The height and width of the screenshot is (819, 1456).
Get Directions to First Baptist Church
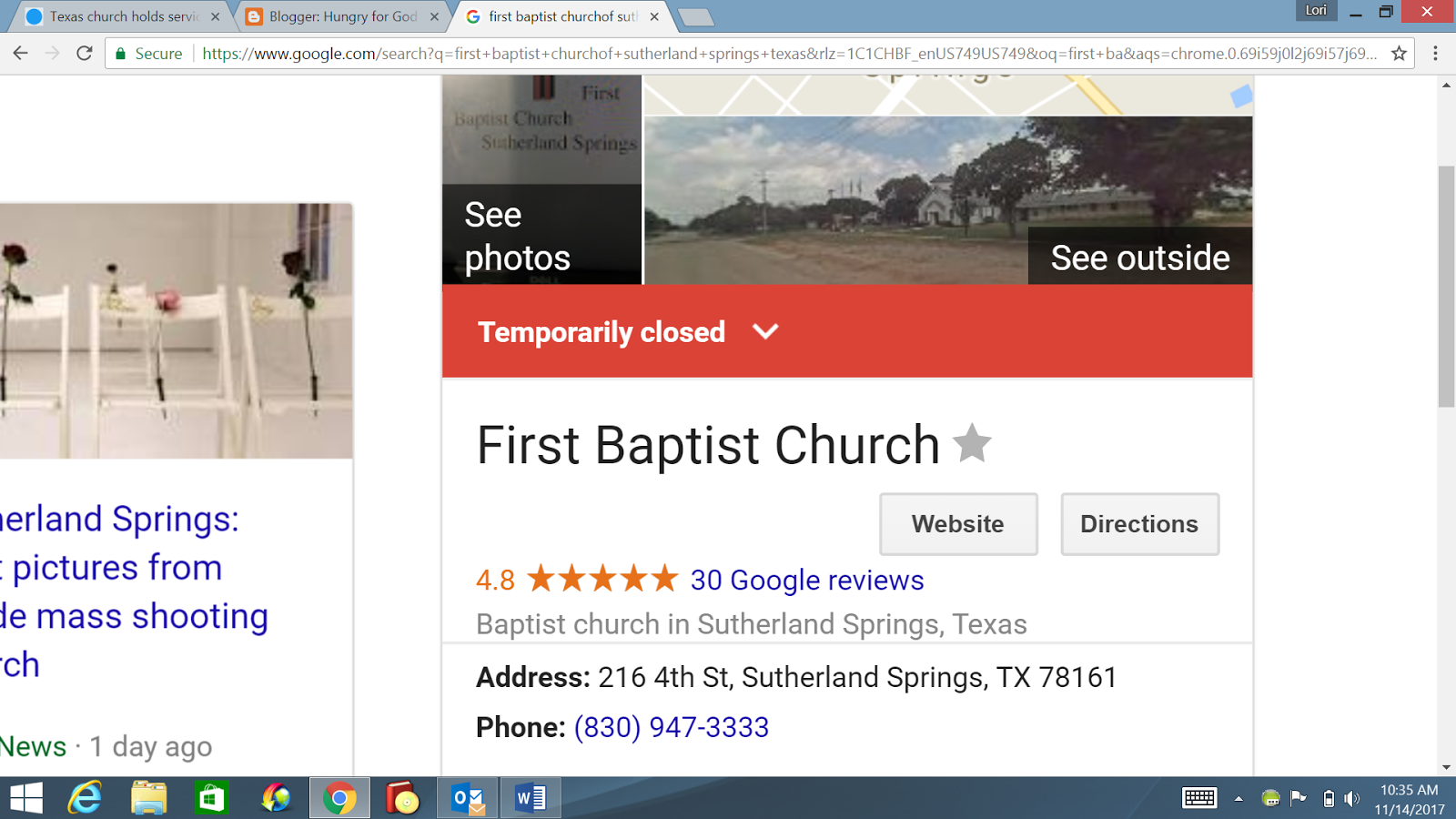pyautogui.click(x=1138, y=524)
